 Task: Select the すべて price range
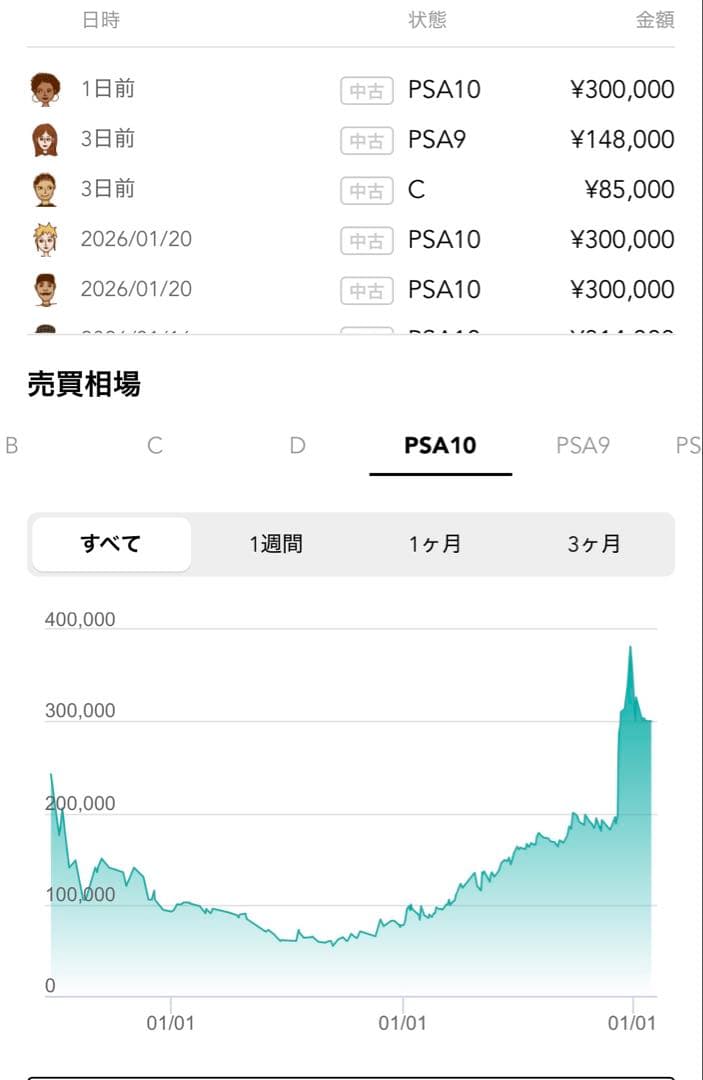(111, 544)
